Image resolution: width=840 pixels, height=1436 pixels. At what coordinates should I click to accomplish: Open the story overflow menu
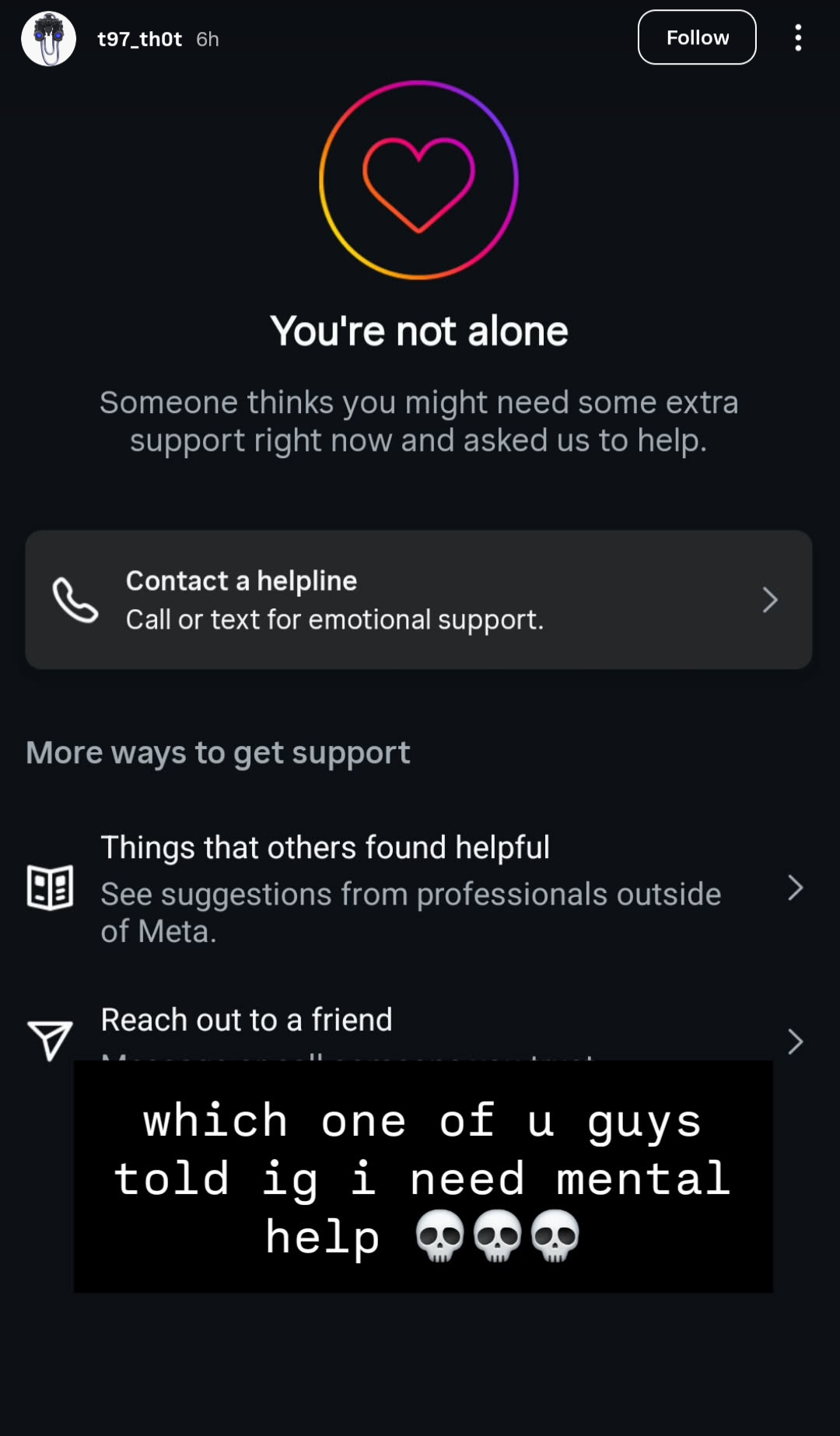tap(797, 37)
